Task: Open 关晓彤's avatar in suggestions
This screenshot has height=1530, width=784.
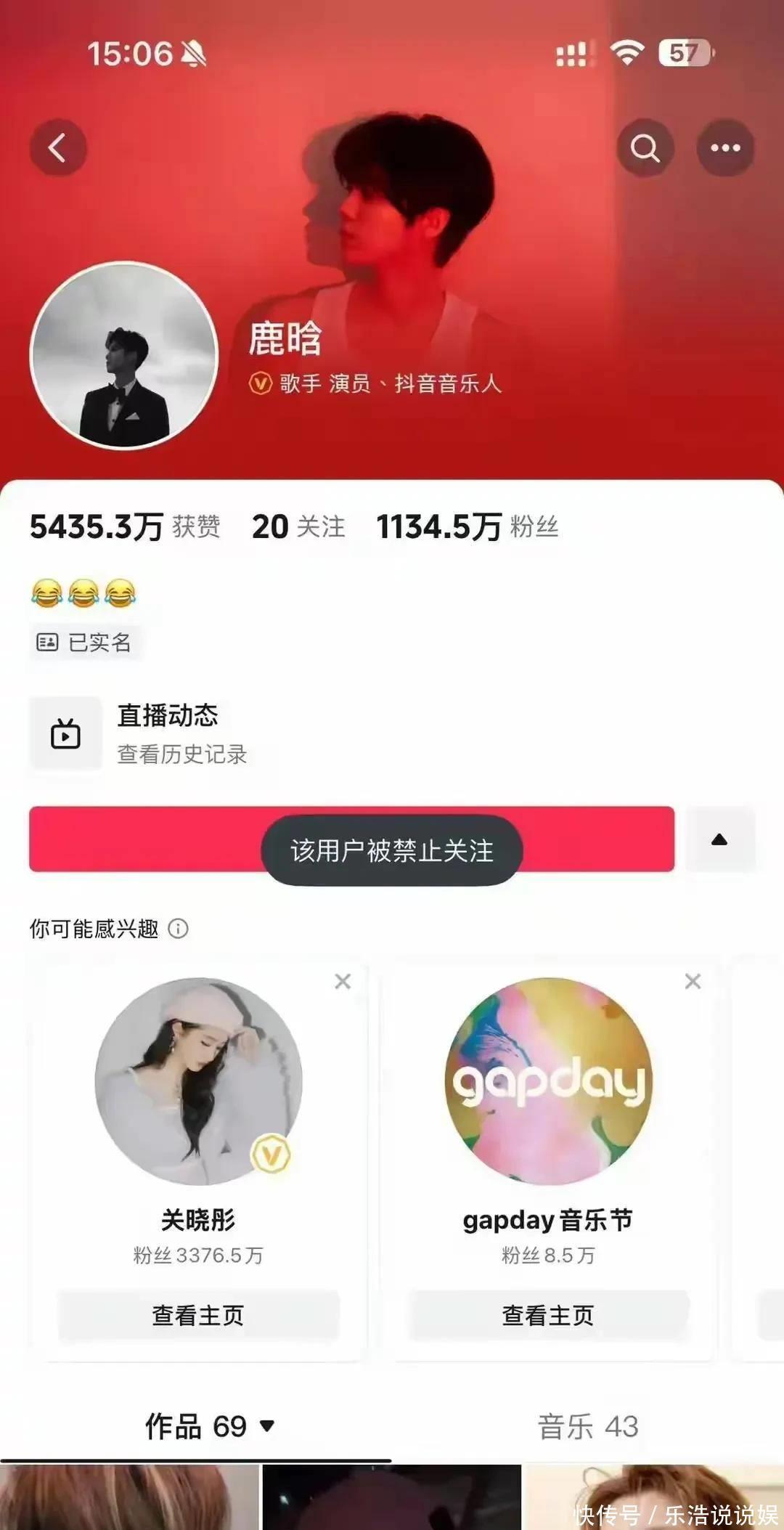Action: (x=198, y=1081)
